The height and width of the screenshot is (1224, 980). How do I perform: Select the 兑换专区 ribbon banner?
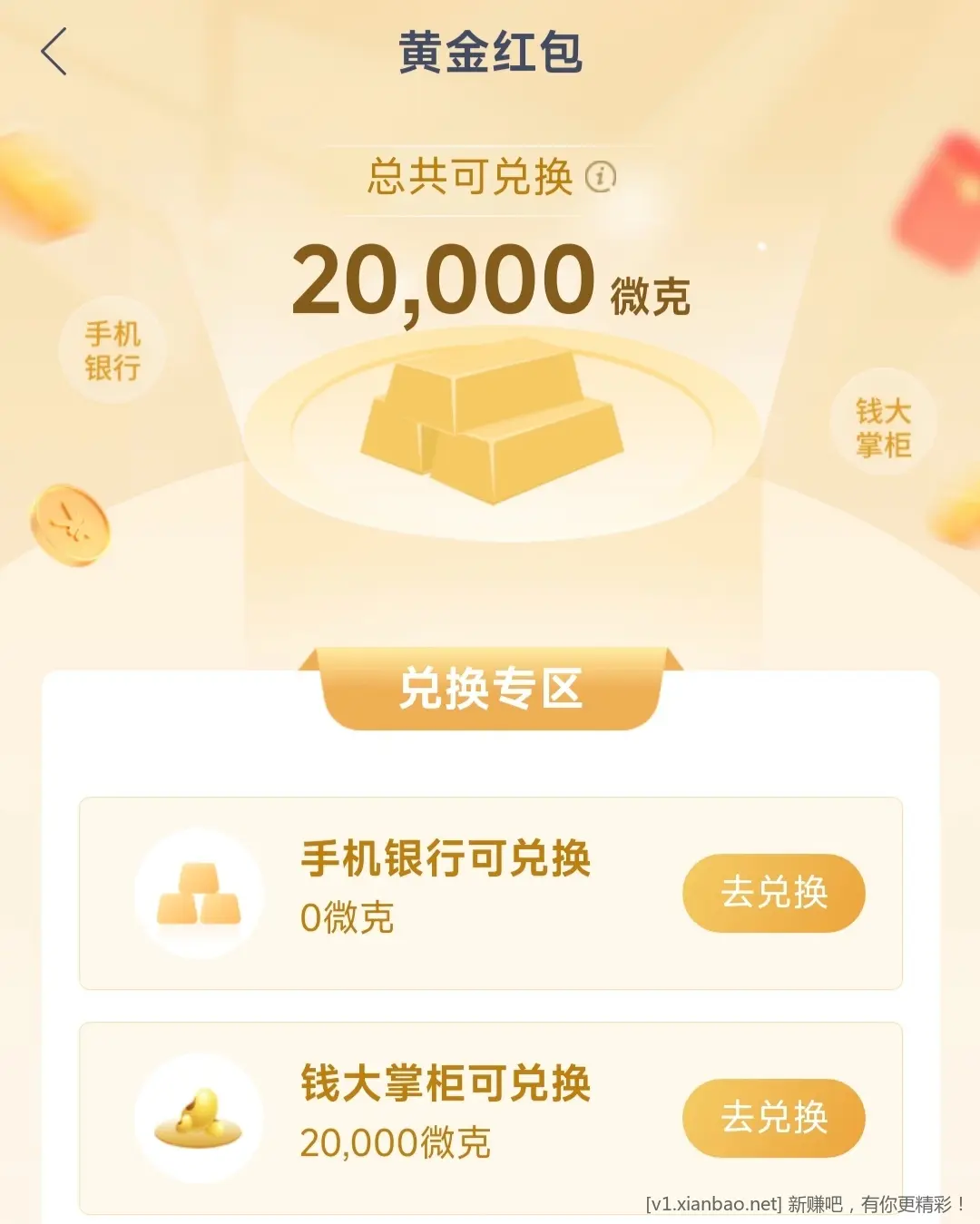[490, 690]
